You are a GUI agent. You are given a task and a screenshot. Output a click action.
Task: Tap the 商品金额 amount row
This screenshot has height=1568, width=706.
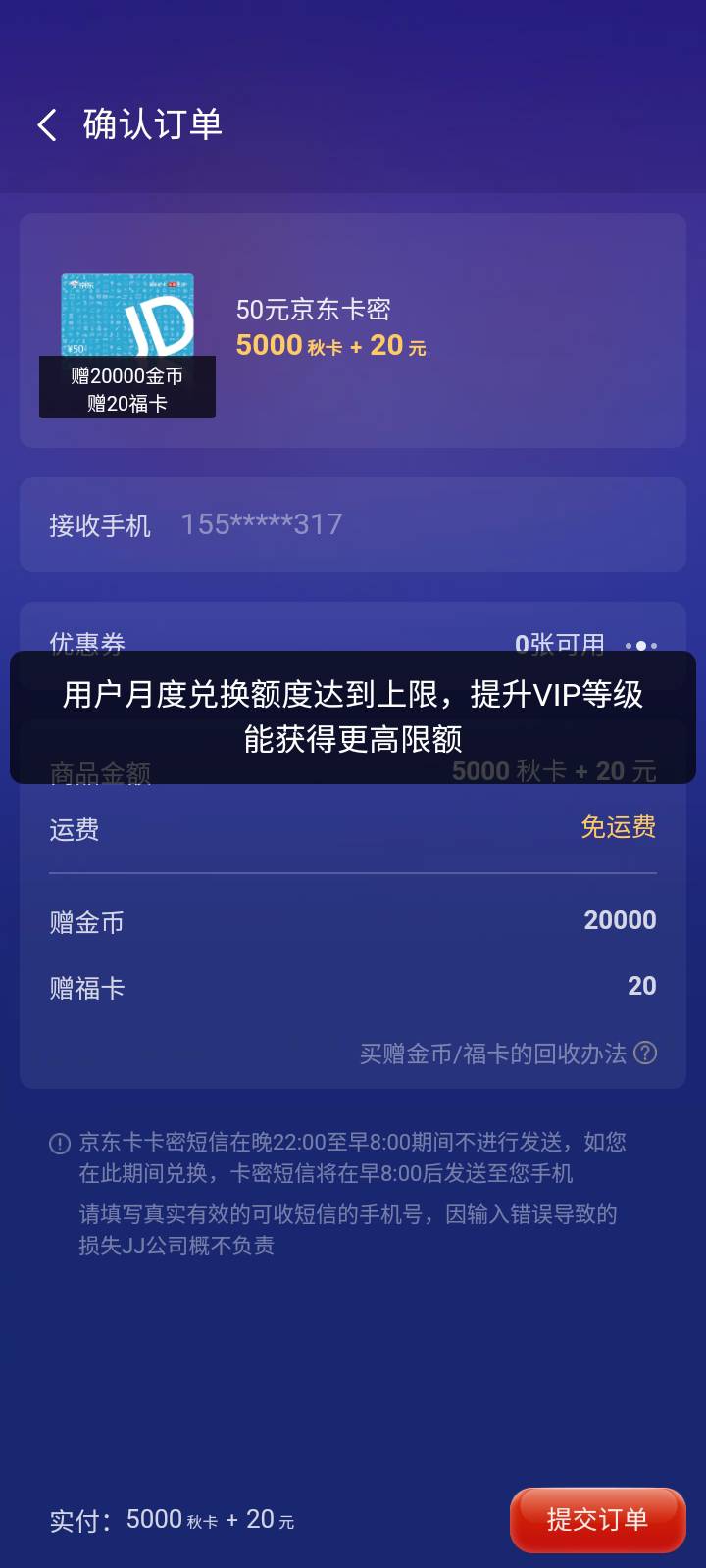[x=353, y=772]
